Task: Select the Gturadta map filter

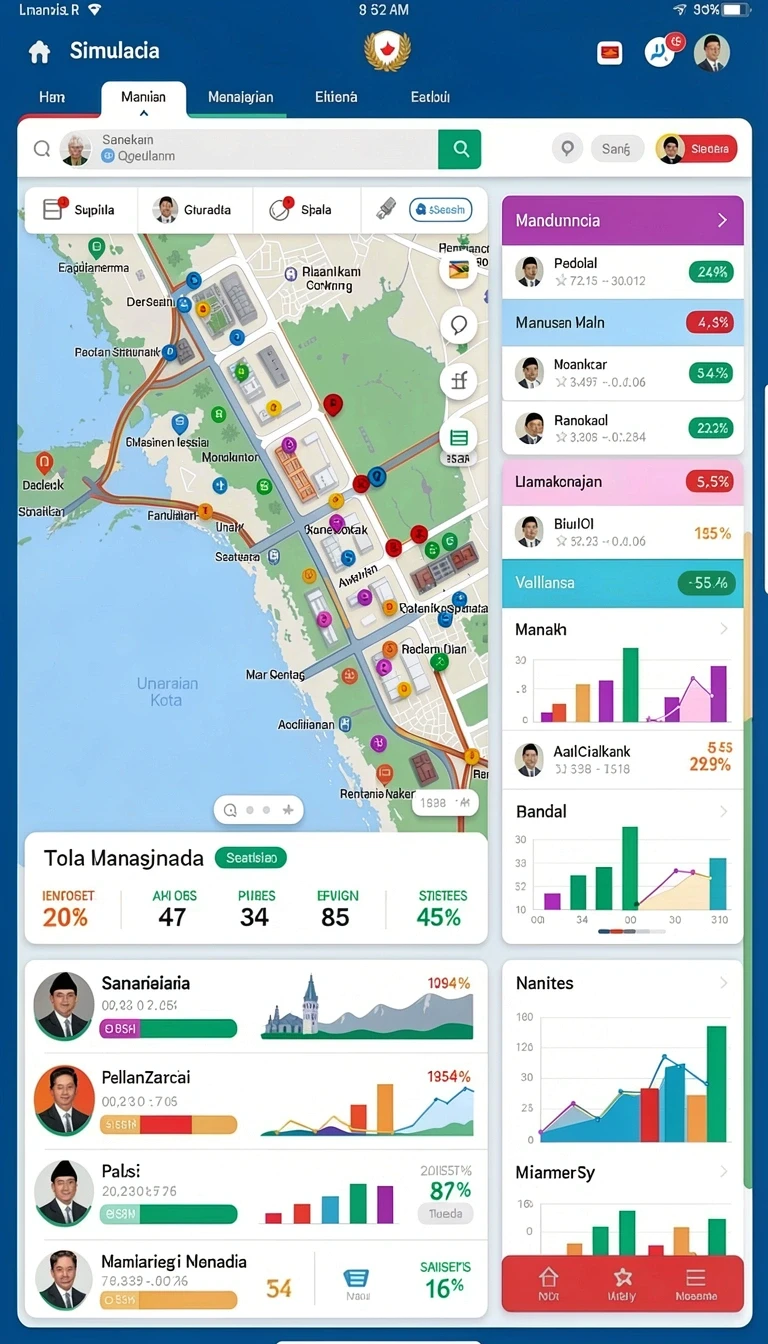Action: 193,210
